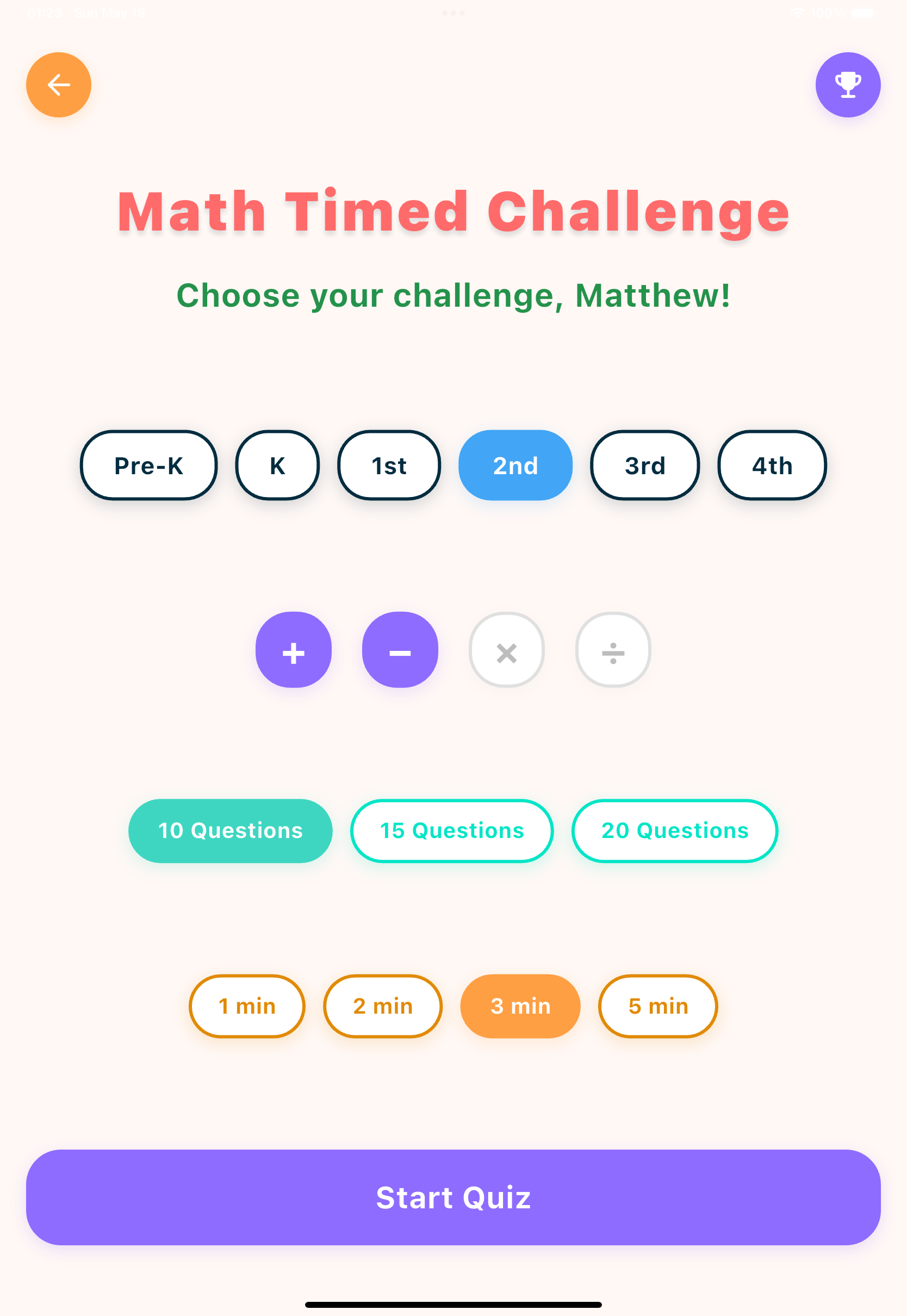This screenshot has width=907, height=1316.
Task: Enable the division operation icon
Action: click(612, 650)
